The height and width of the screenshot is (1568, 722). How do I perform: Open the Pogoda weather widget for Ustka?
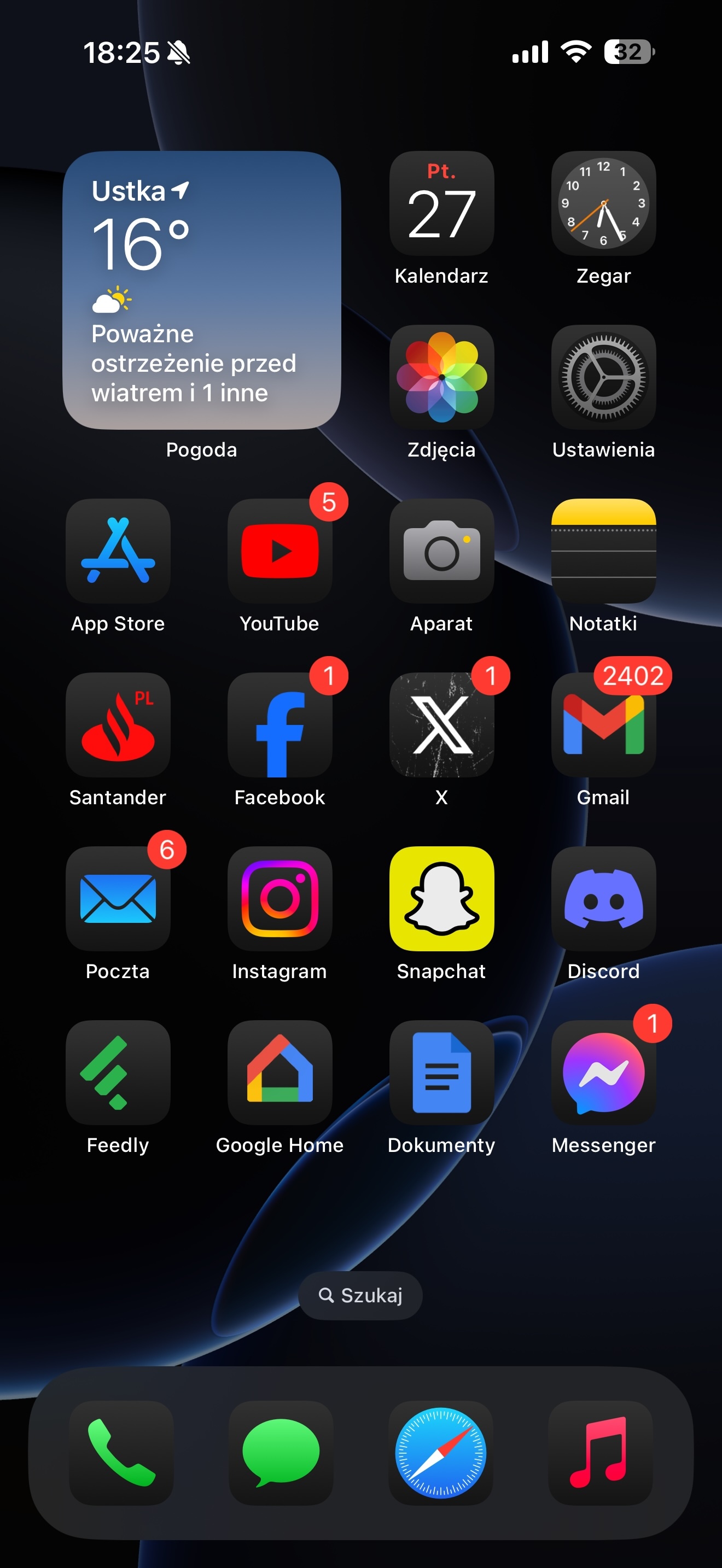pos(201,290)
